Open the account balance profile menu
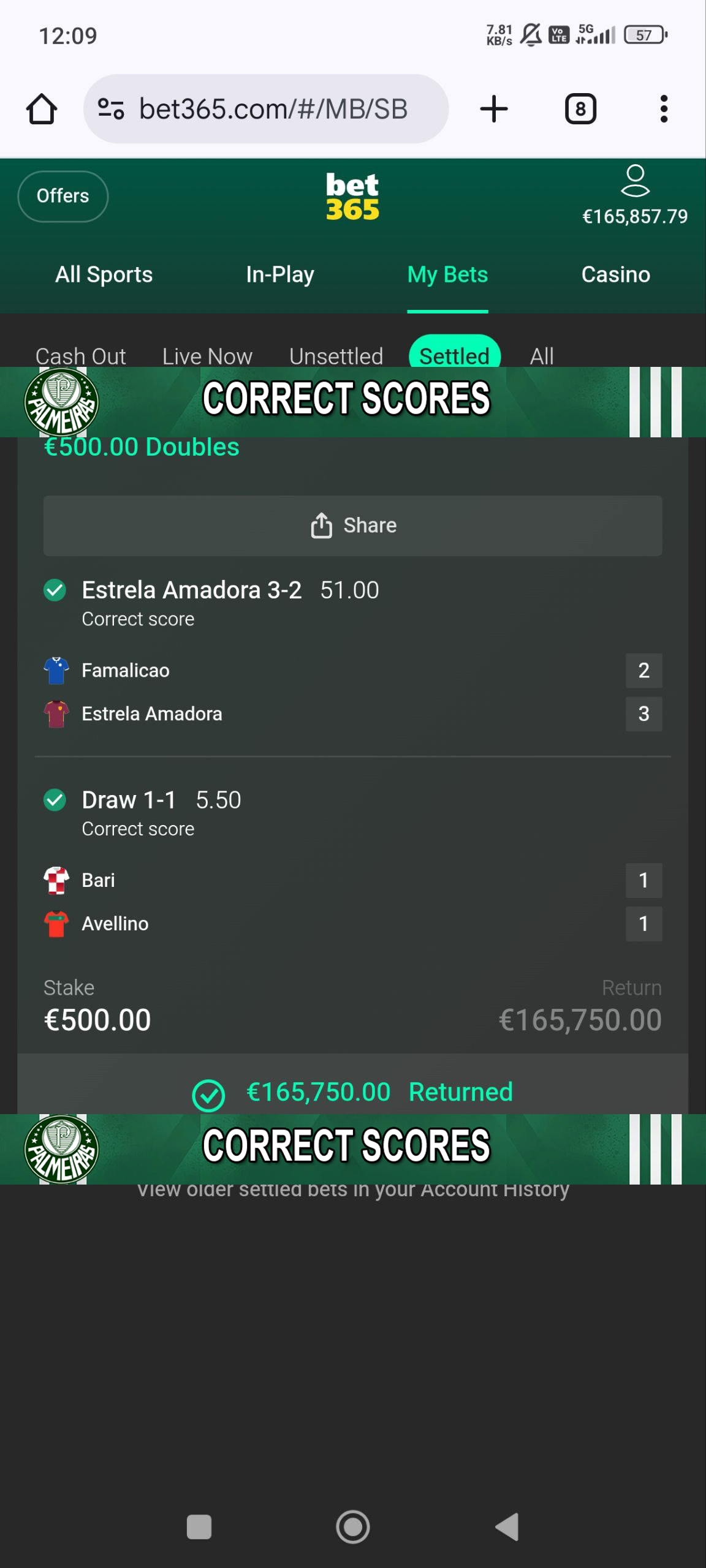This screenshot has height=1568, width=706. (x=635, y=196)
